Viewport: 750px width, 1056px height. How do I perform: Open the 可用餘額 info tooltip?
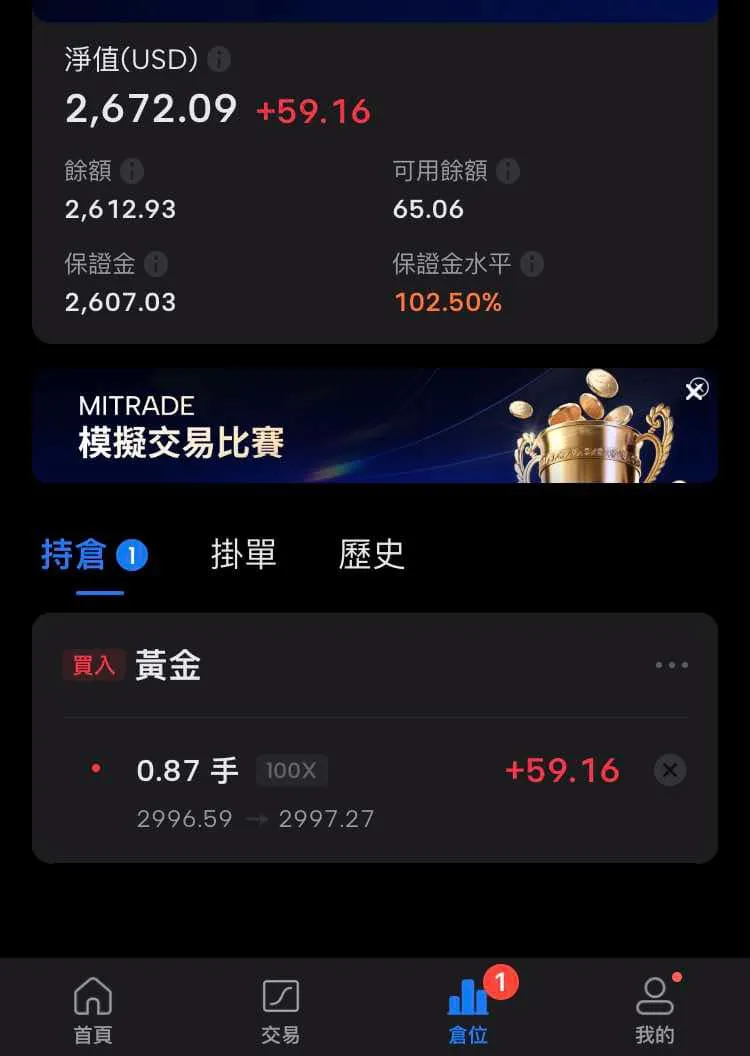[x=508, y=171]
